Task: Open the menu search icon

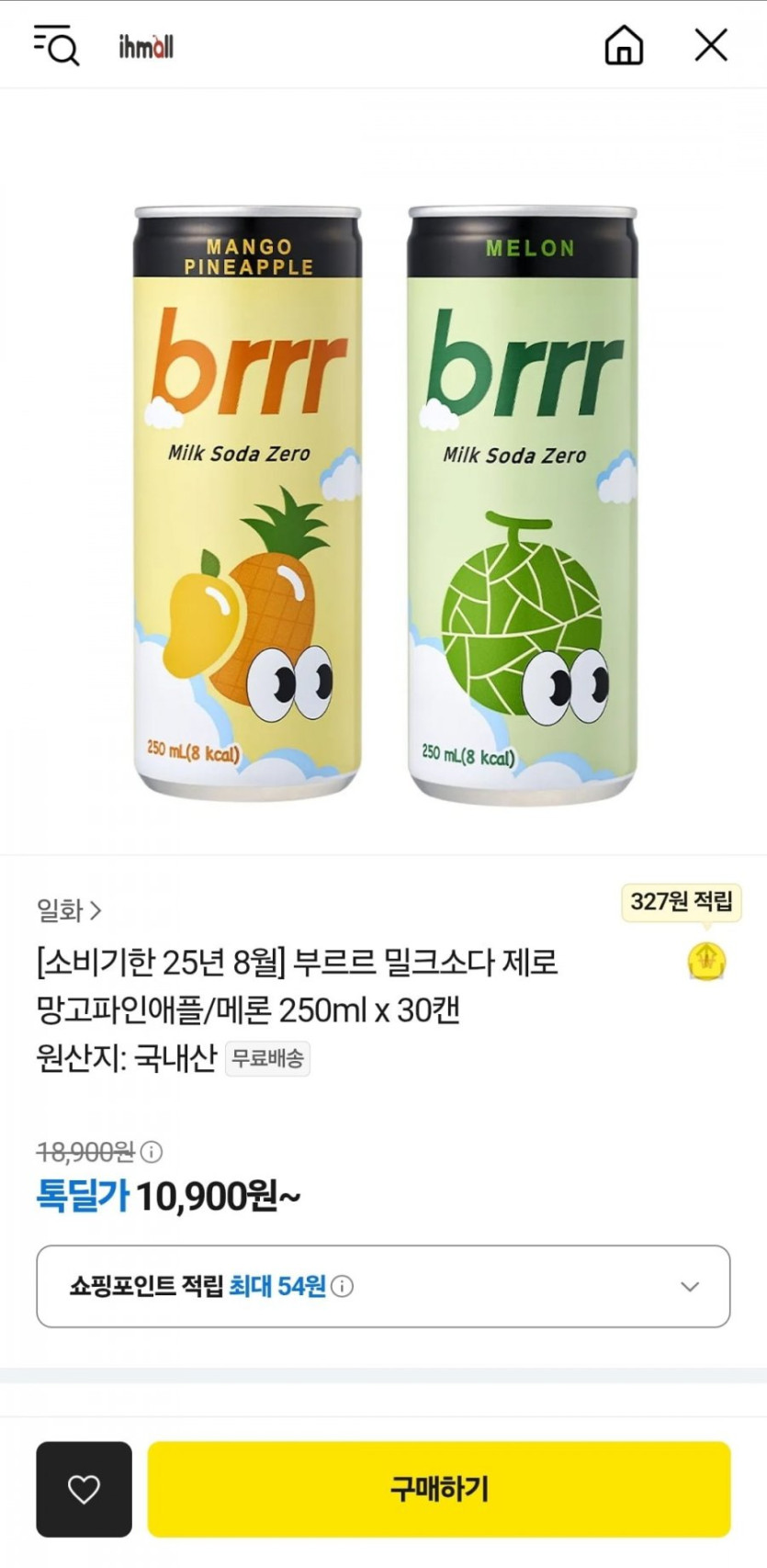Action: click(x=57, y=45)
